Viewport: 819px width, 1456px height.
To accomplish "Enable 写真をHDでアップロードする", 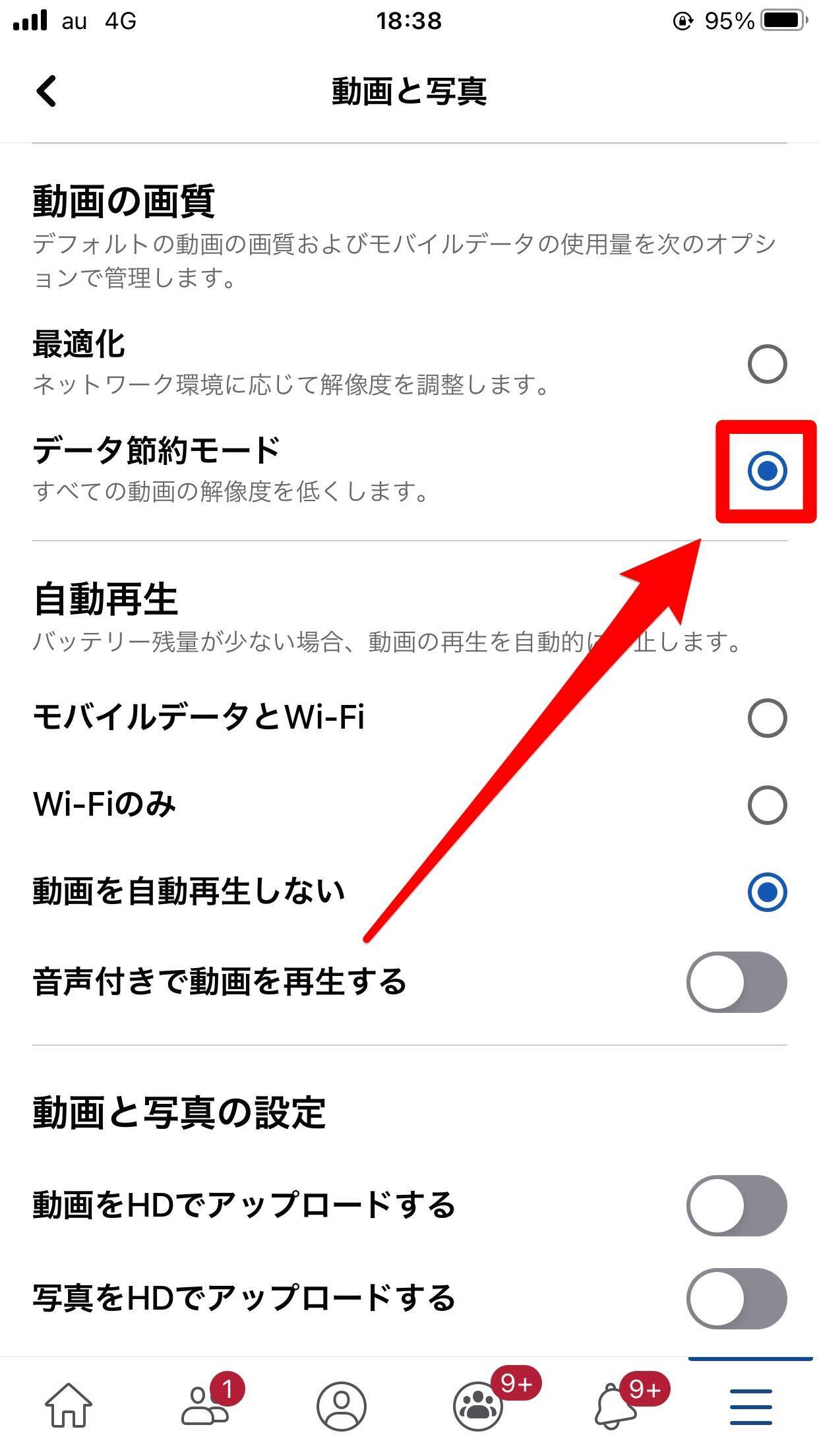I will pyautogui.click(x=737, y=1298).
